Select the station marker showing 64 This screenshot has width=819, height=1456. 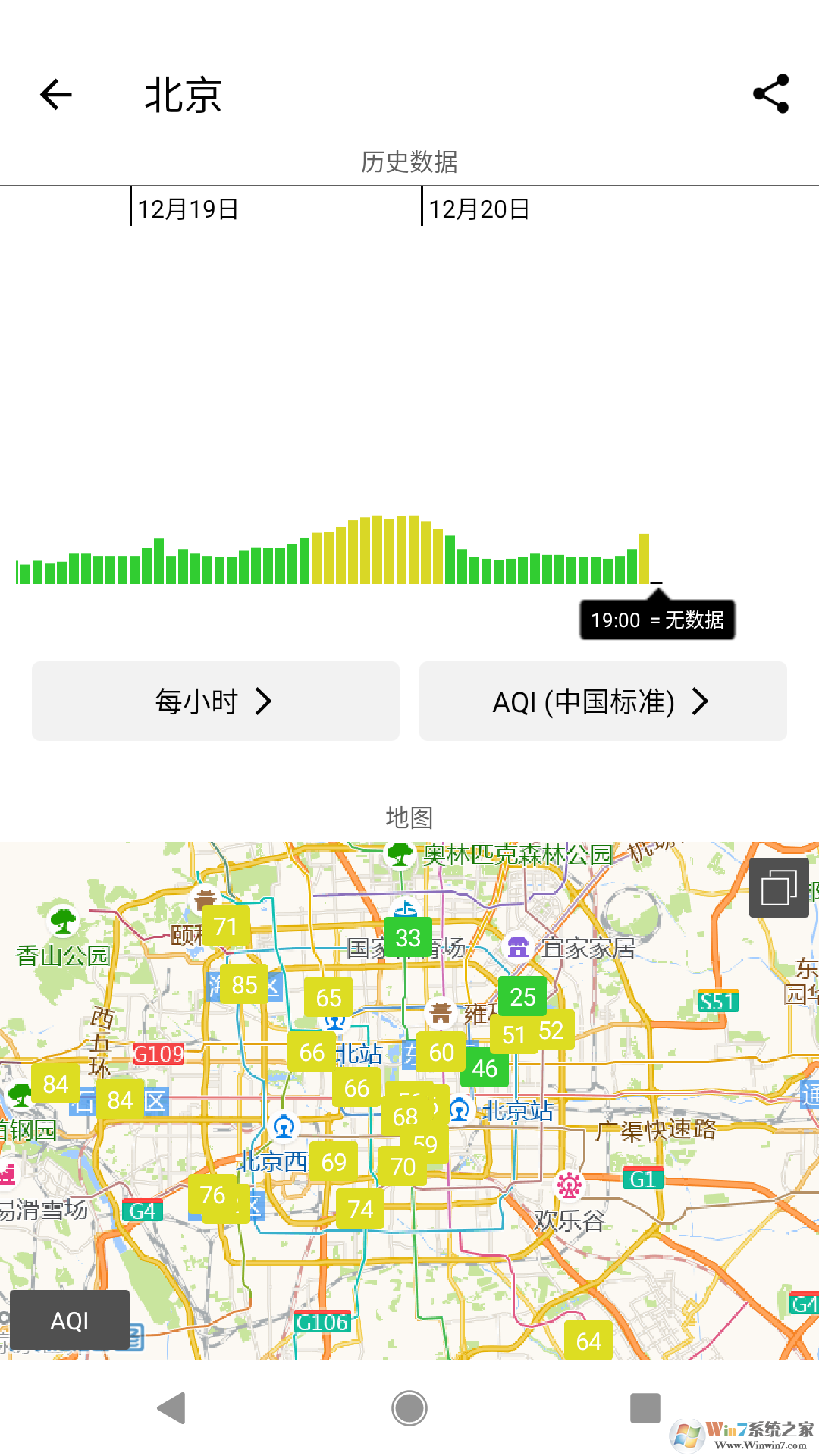point(588,1341)
